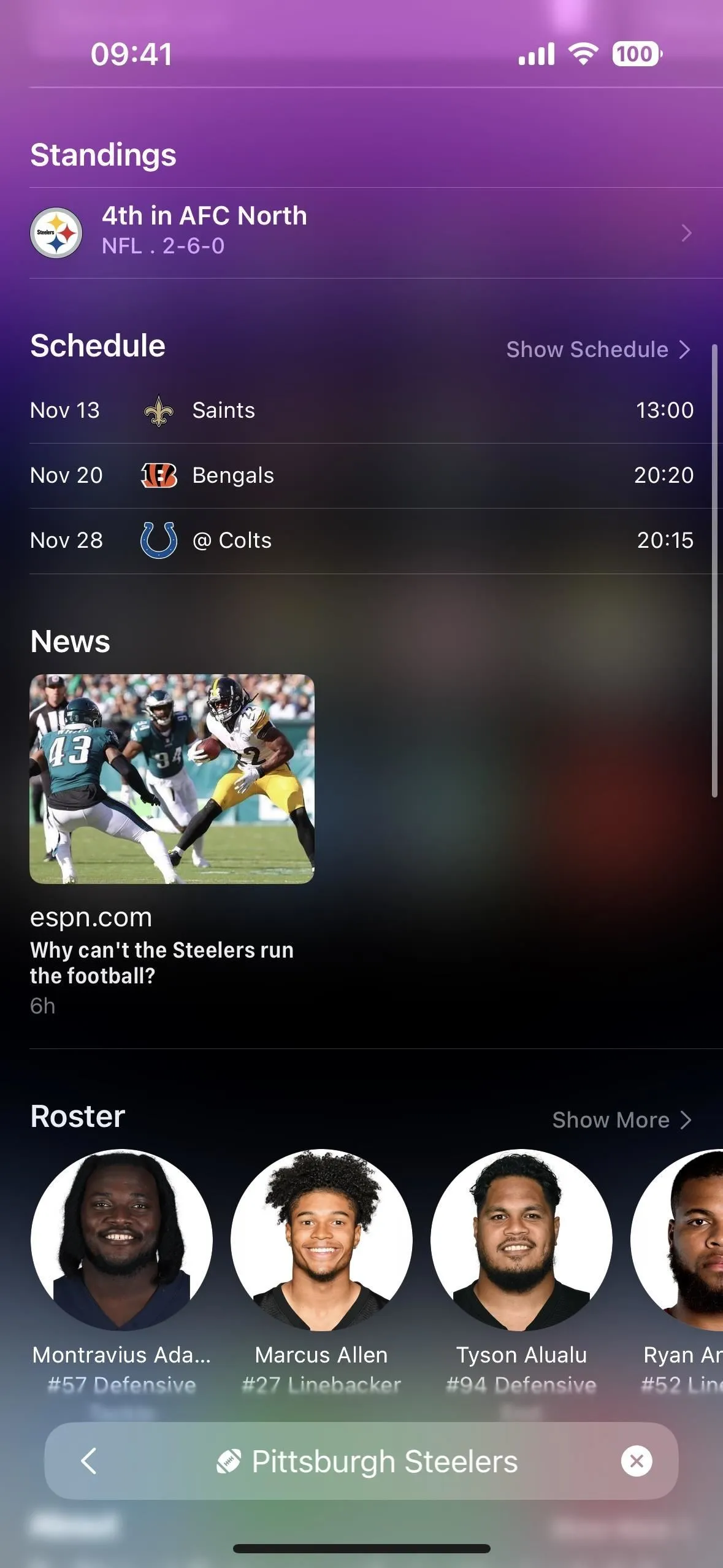The height and width of the screenshot is (1568, 723).
Task: Go back using the search bar arrow
Action: click(89, 1461)
